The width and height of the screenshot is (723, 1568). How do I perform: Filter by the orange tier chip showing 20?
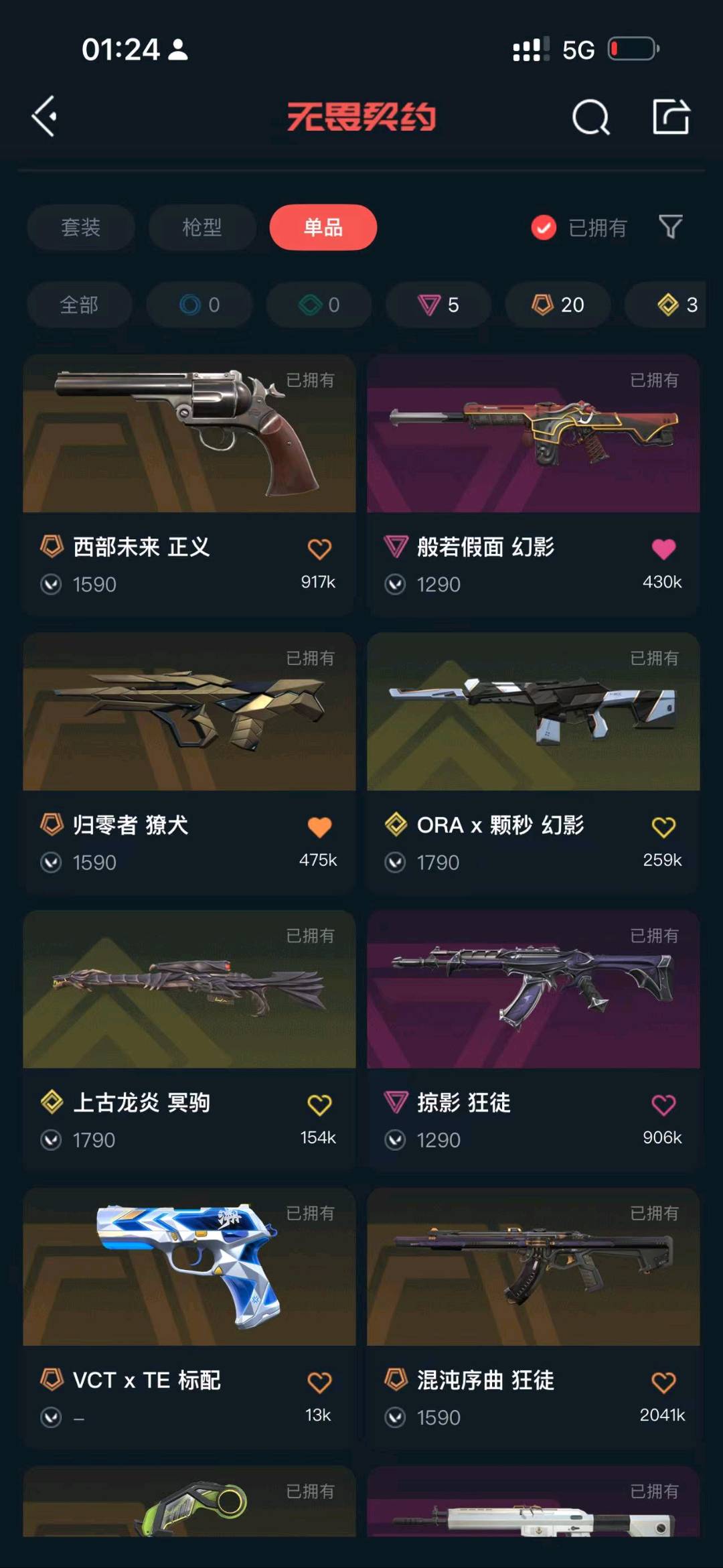pos(558,305)
